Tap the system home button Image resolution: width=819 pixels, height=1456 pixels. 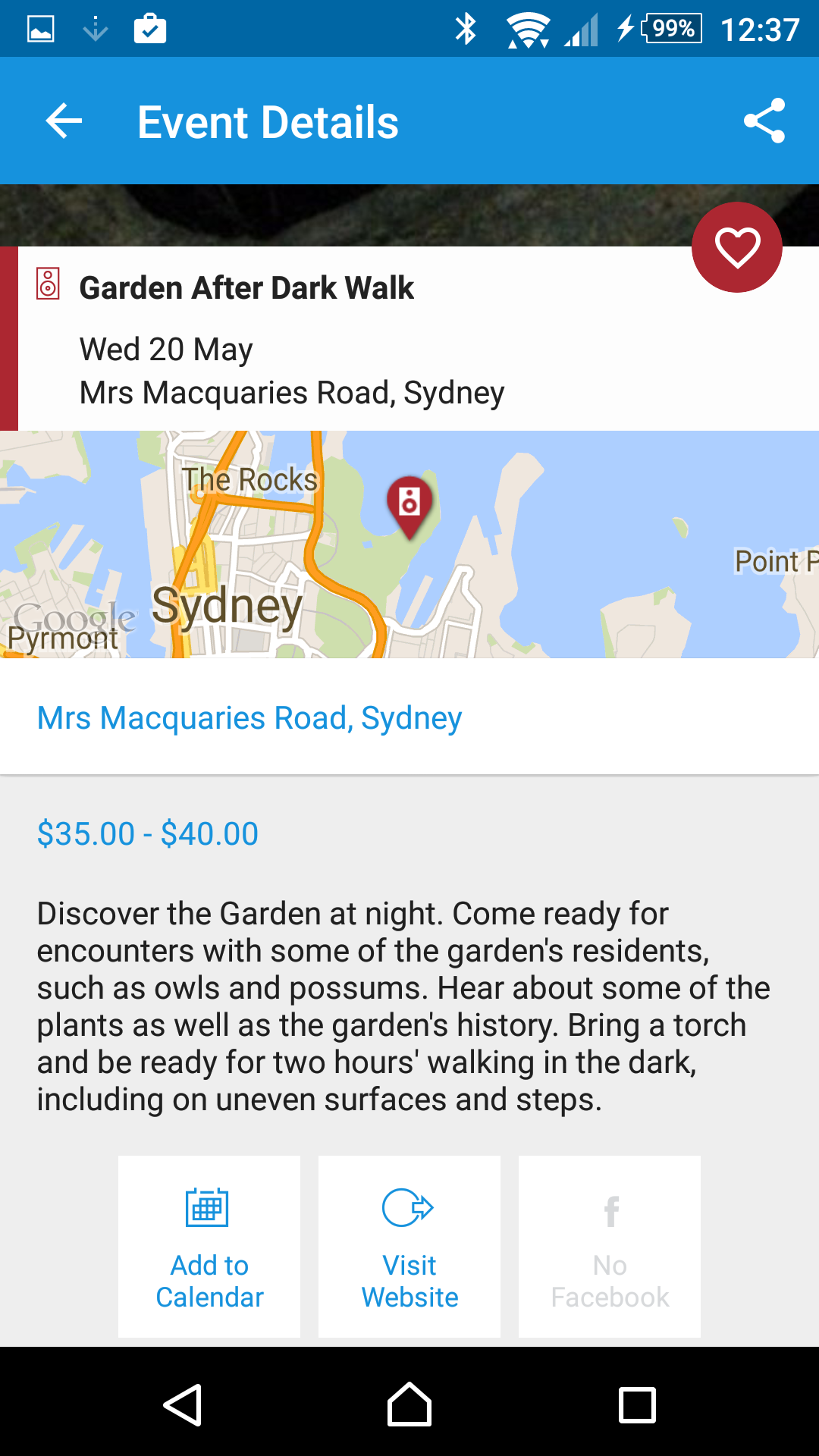click(x=409, y=1404)
